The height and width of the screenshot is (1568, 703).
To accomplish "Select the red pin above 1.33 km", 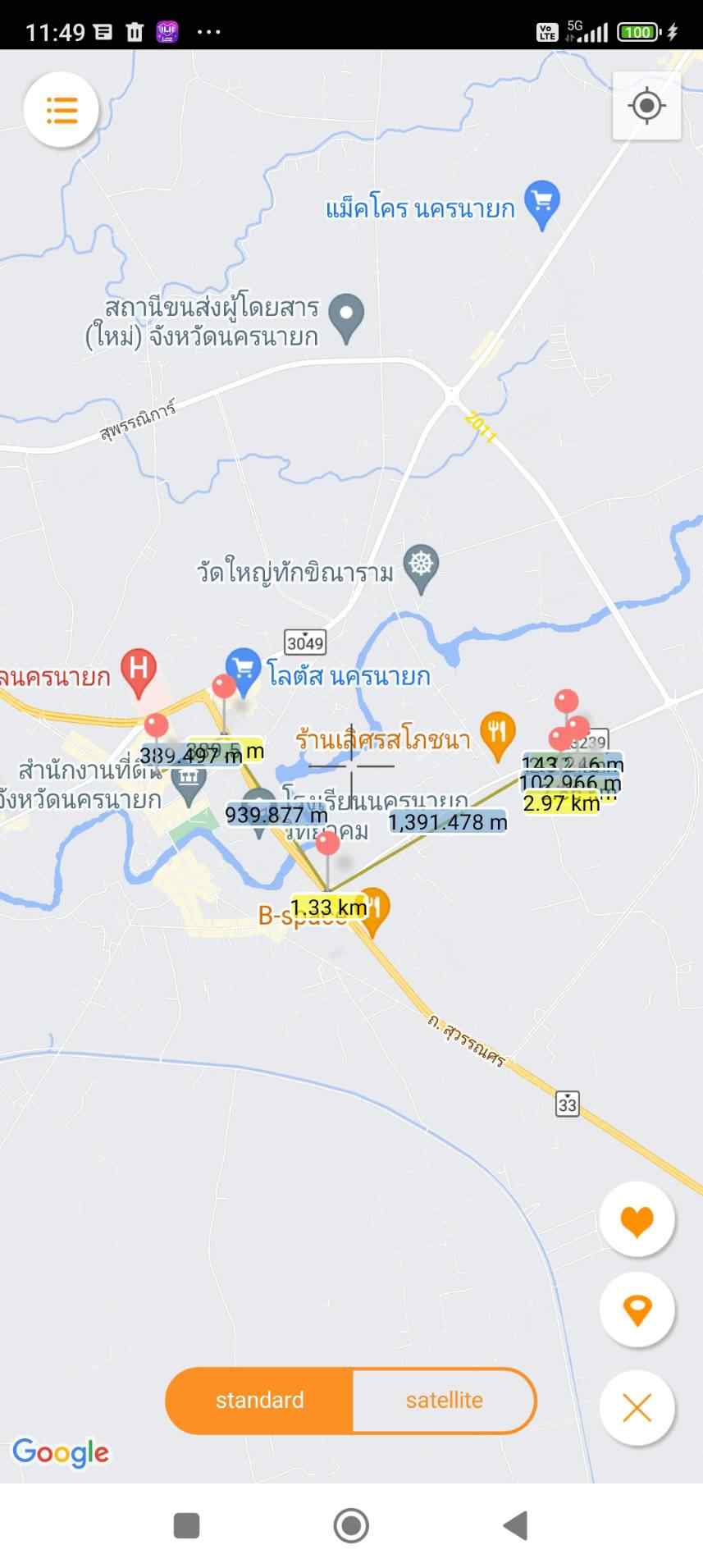I will (x=327, y=843).
